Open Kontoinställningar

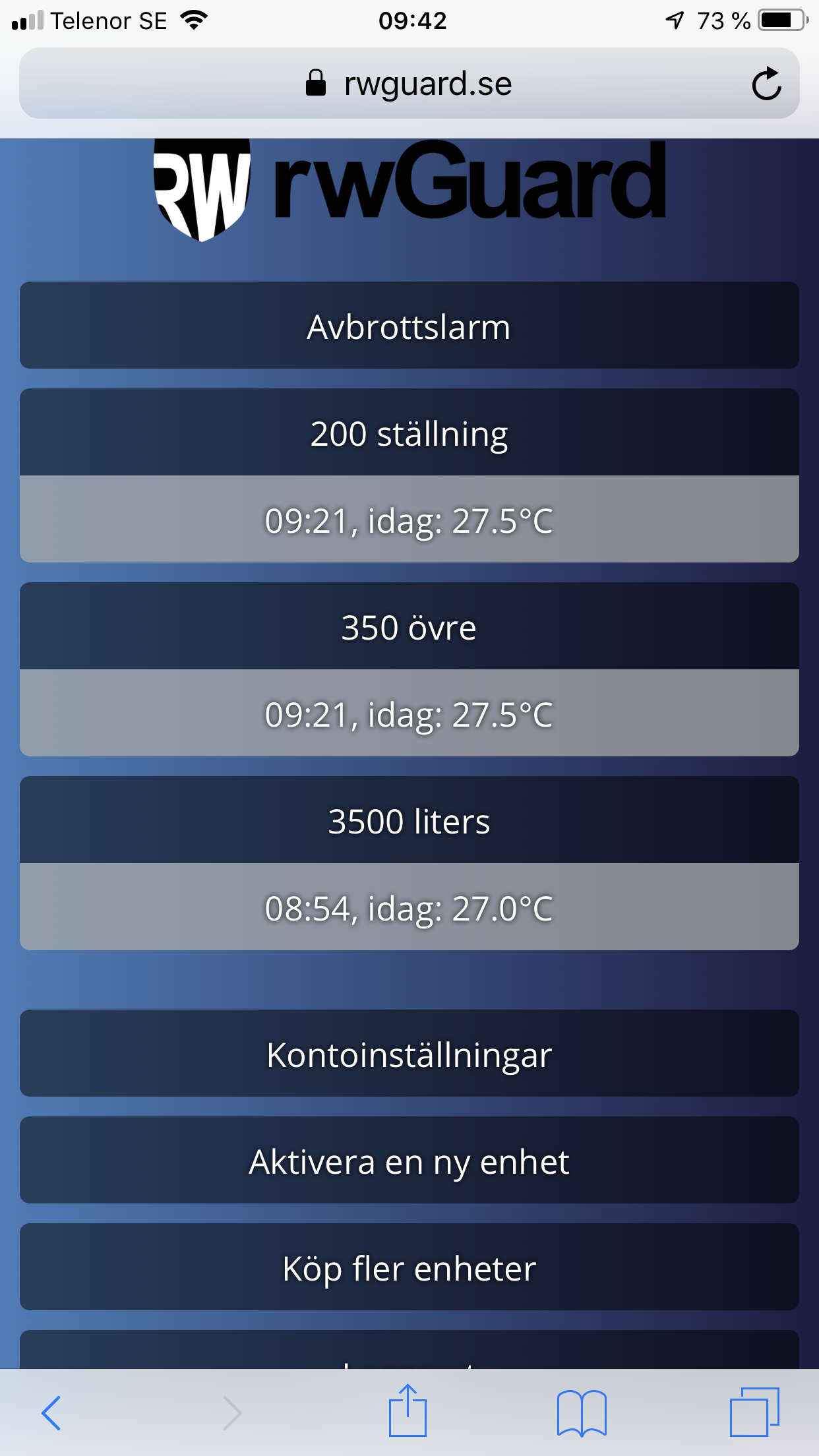click(409, 1054)
